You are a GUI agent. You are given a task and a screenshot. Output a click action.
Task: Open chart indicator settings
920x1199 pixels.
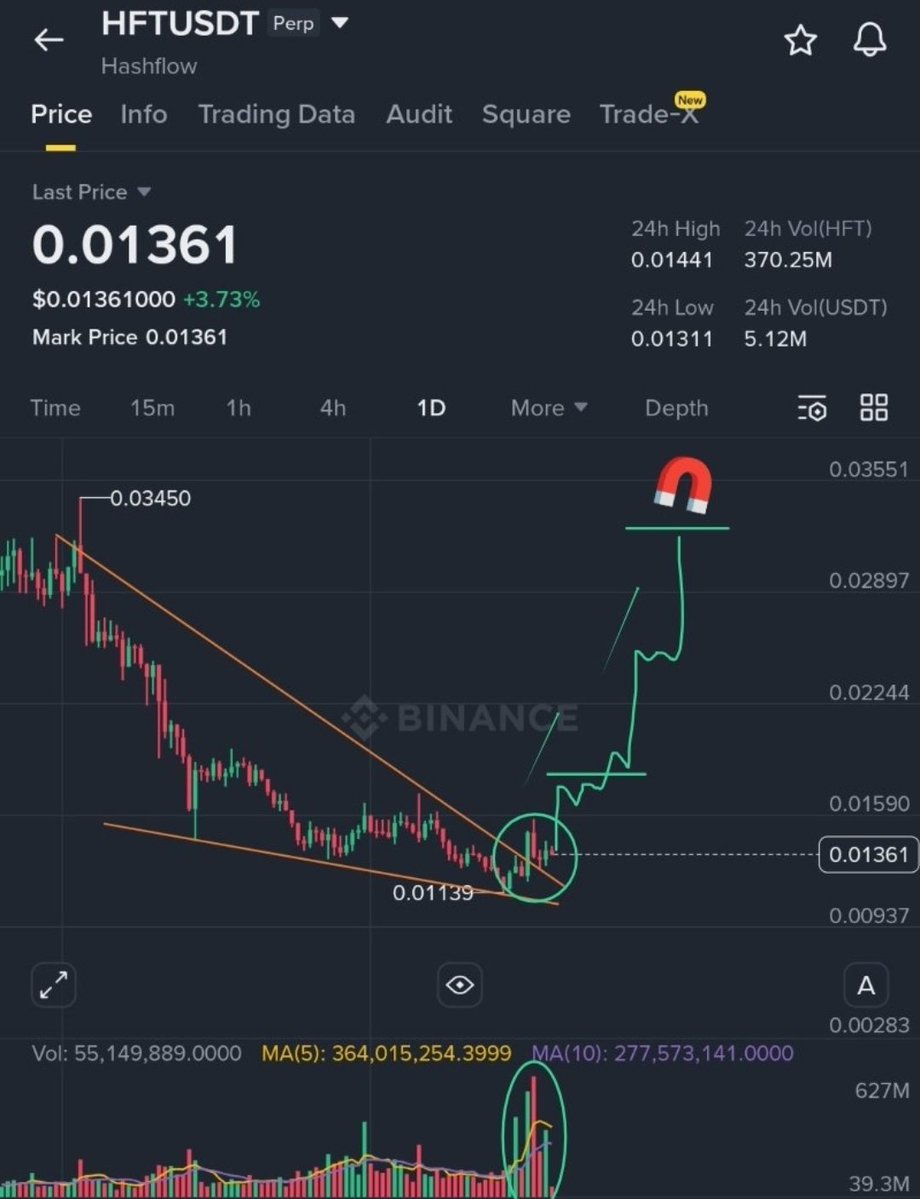pyautogui.click(x=812, y=408)
